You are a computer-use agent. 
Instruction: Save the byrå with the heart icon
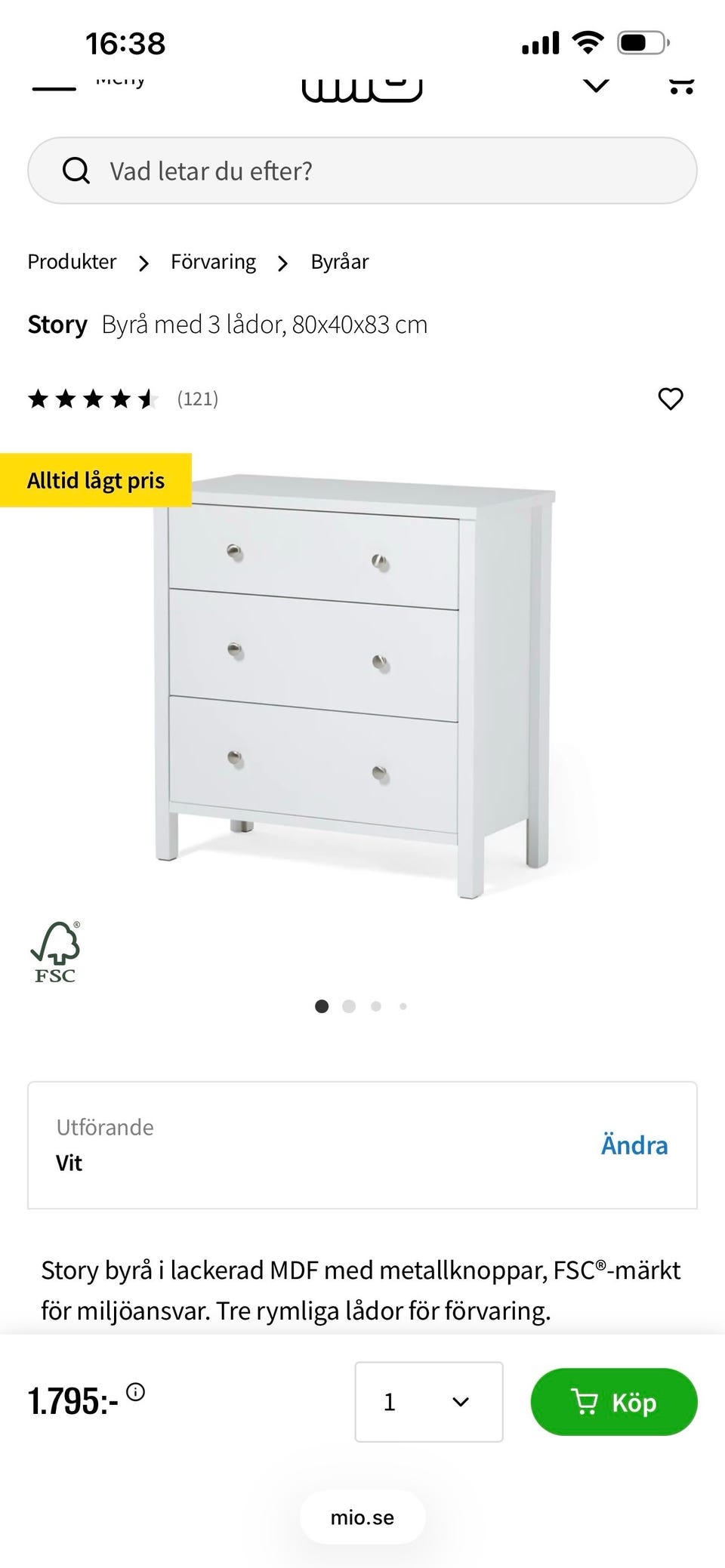tap(671, 399)
